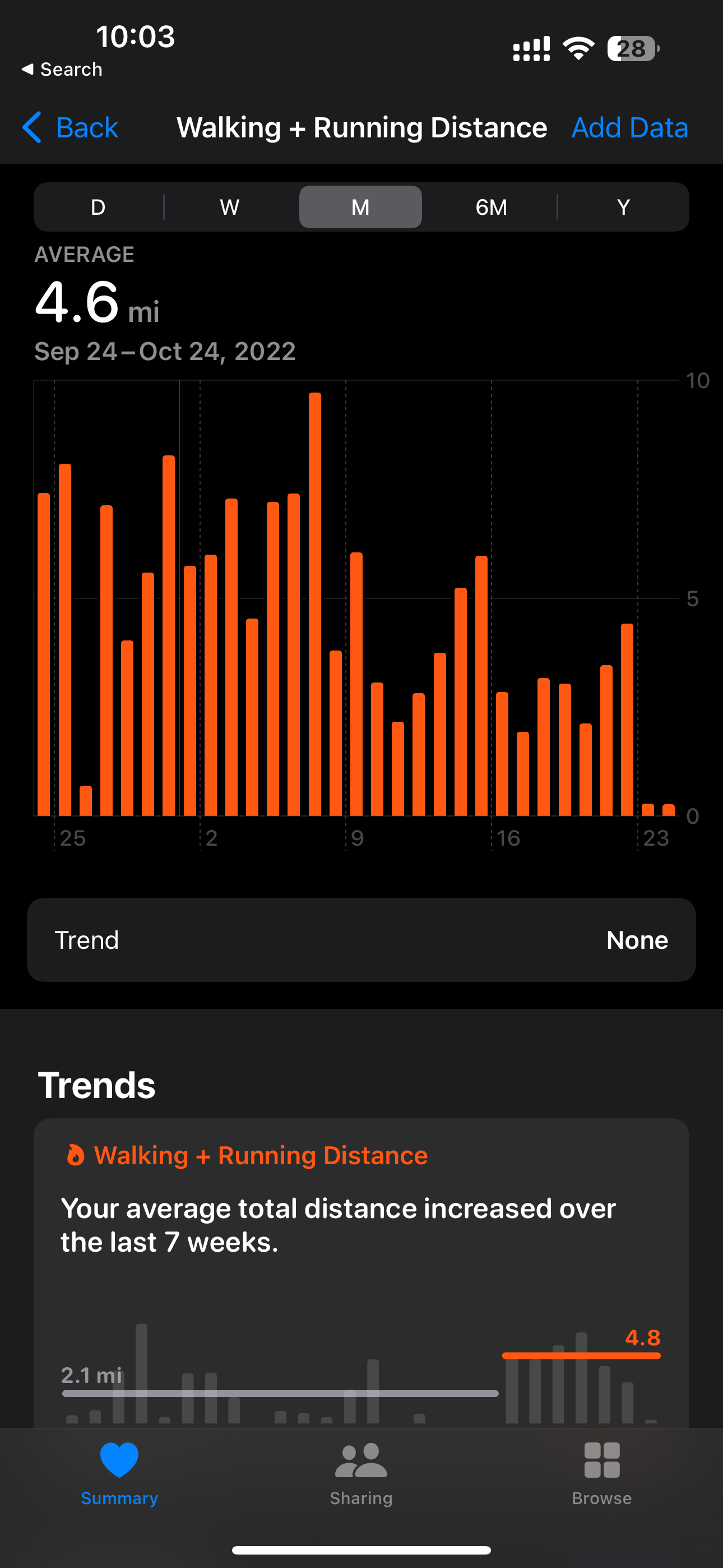Image resolution: width=723 pixels, height=1568 pixels.
Task: Go back to the previous screen
Action: click(69, 128)
